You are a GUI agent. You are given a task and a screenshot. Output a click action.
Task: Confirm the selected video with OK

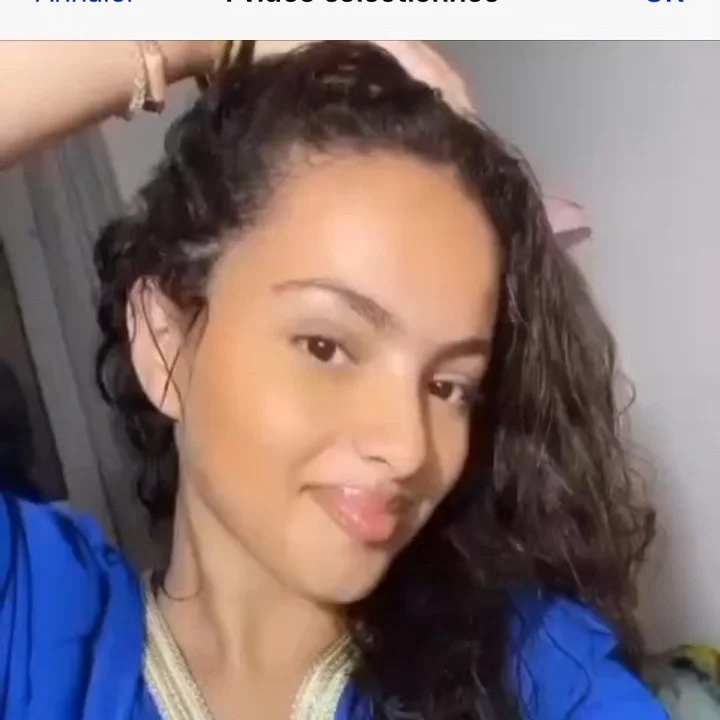[664, 3]
